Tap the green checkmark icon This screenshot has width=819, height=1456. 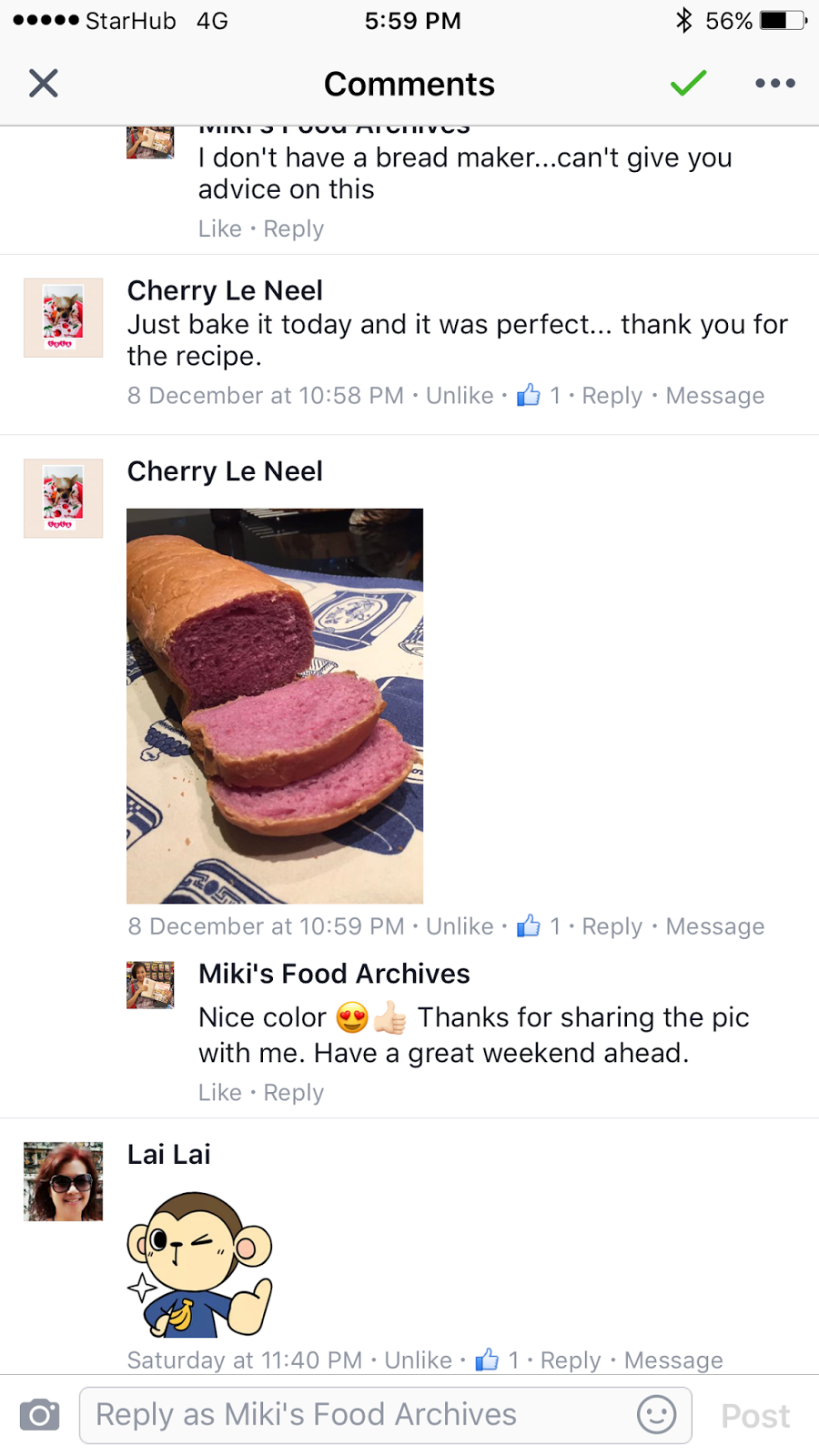[688, 84]
